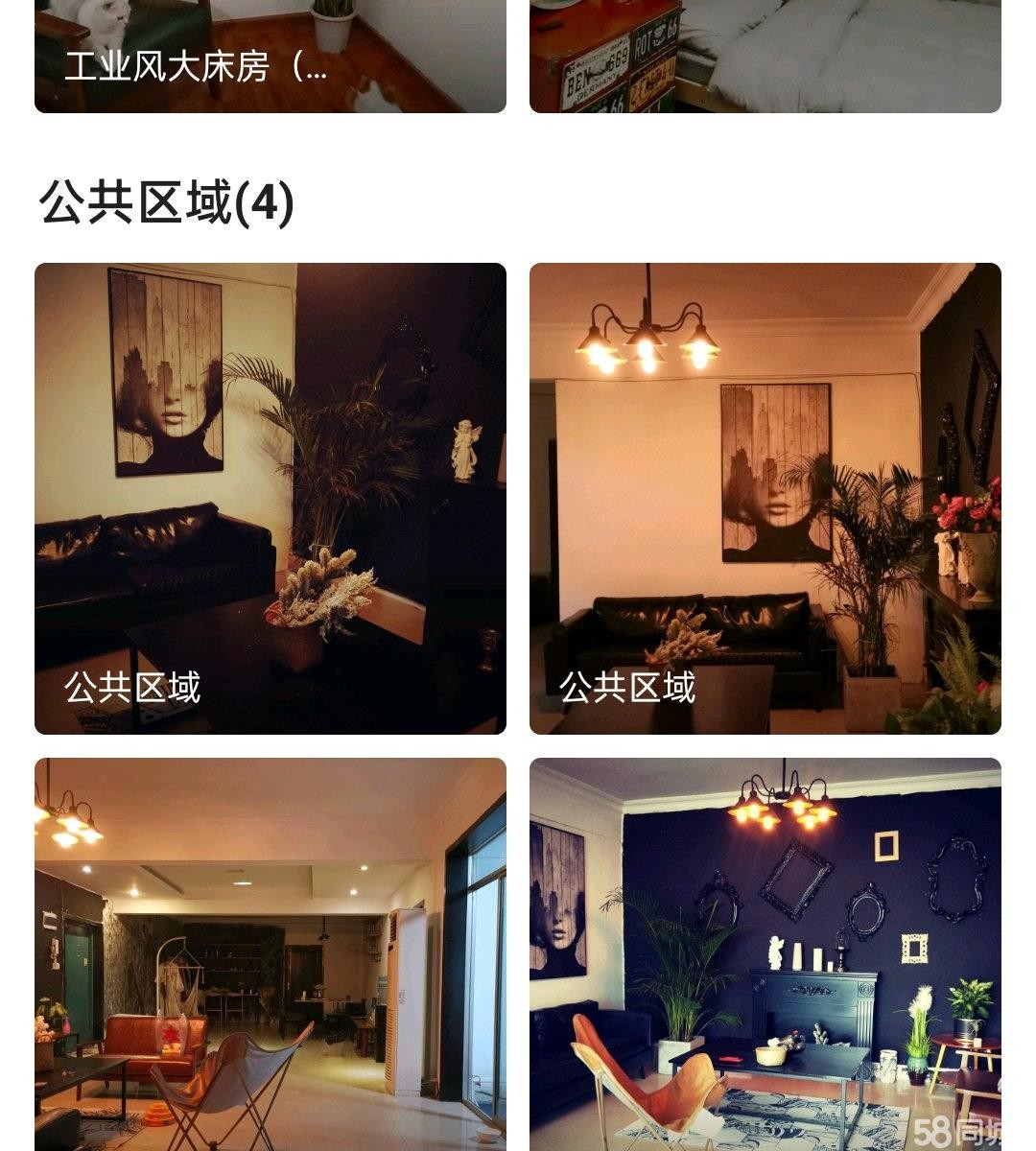1036x1151 pixels.
Task: Open the bedroom photo with license-plate cabinet
Action: coord(765,56)
